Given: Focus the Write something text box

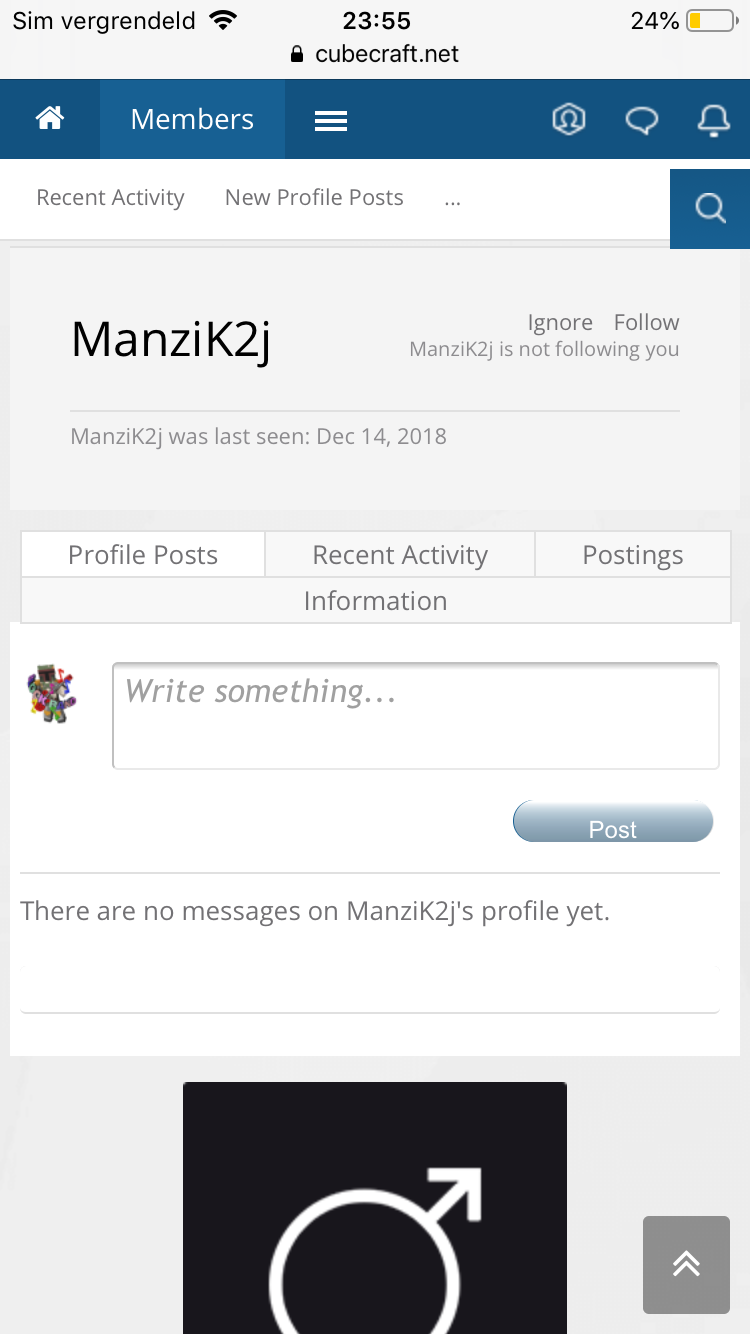Looking at the screenshot, I should [416, 716].
